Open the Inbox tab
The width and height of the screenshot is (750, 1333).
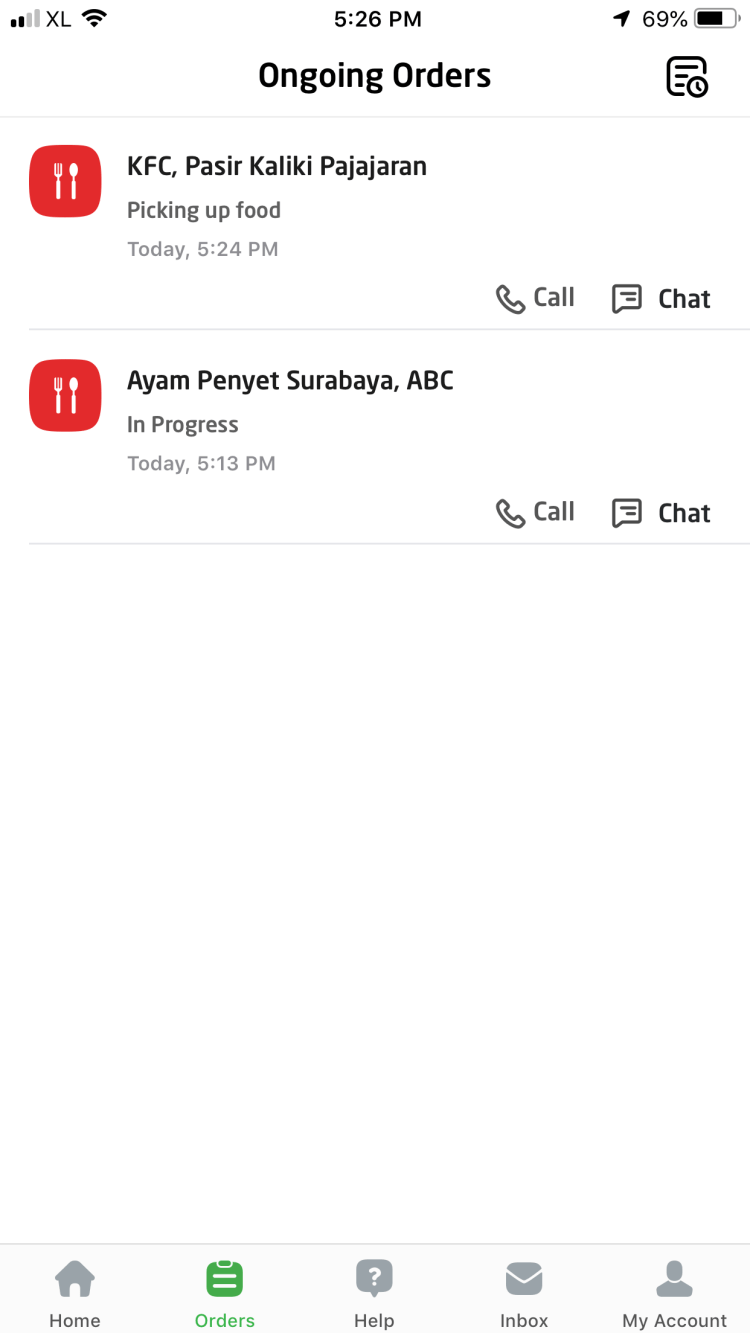524,1292
